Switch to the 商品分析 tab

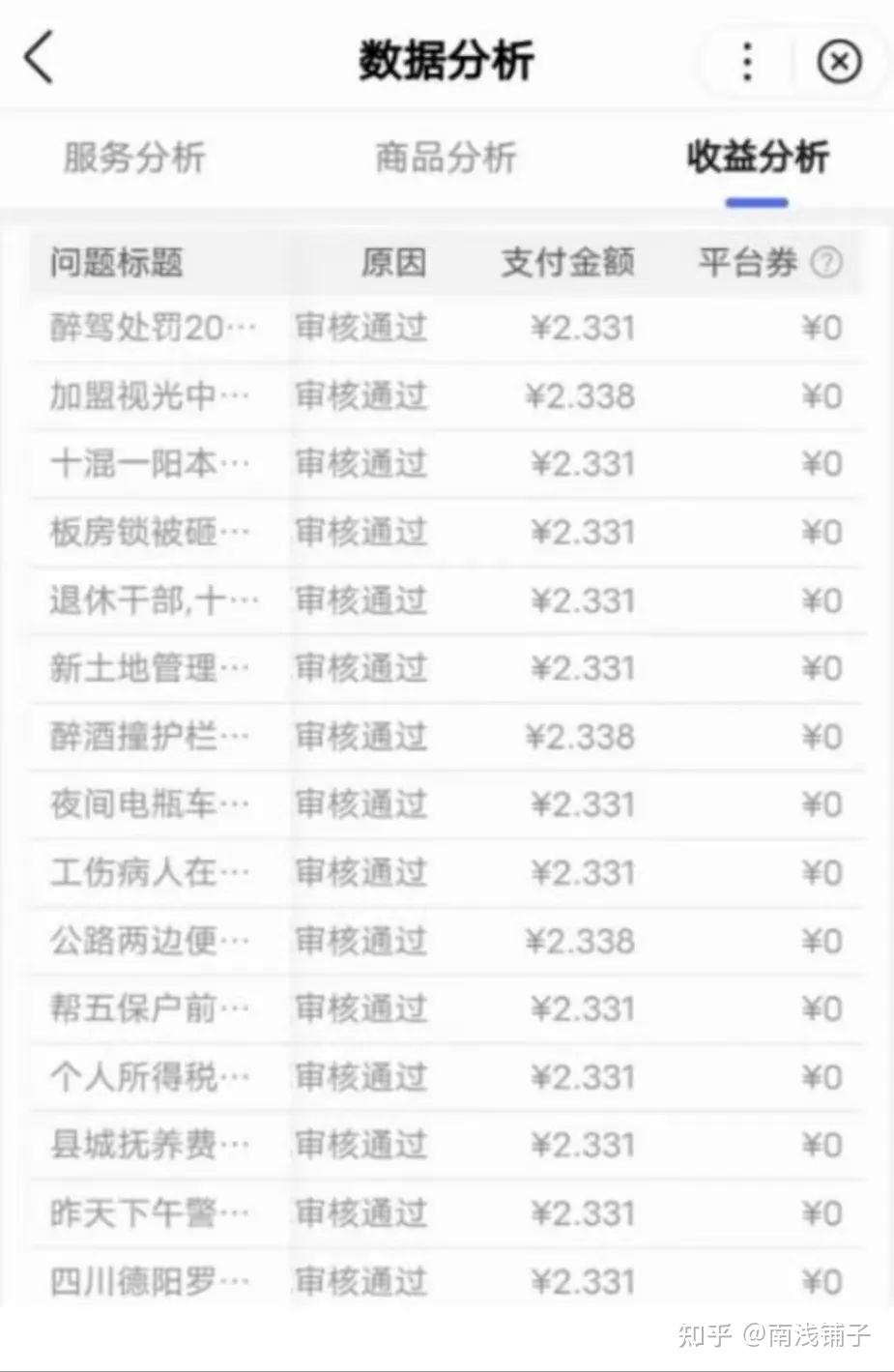point(446,158)
